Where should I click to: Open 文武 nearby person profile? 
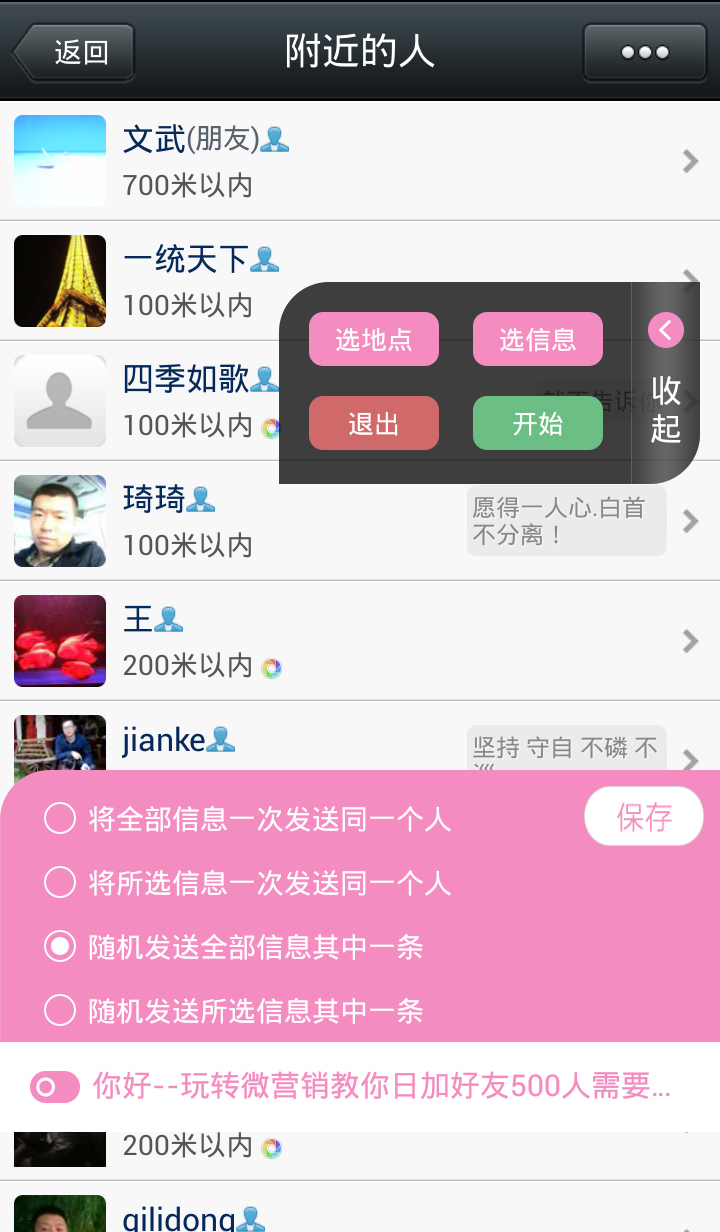[x=360, y=160]
